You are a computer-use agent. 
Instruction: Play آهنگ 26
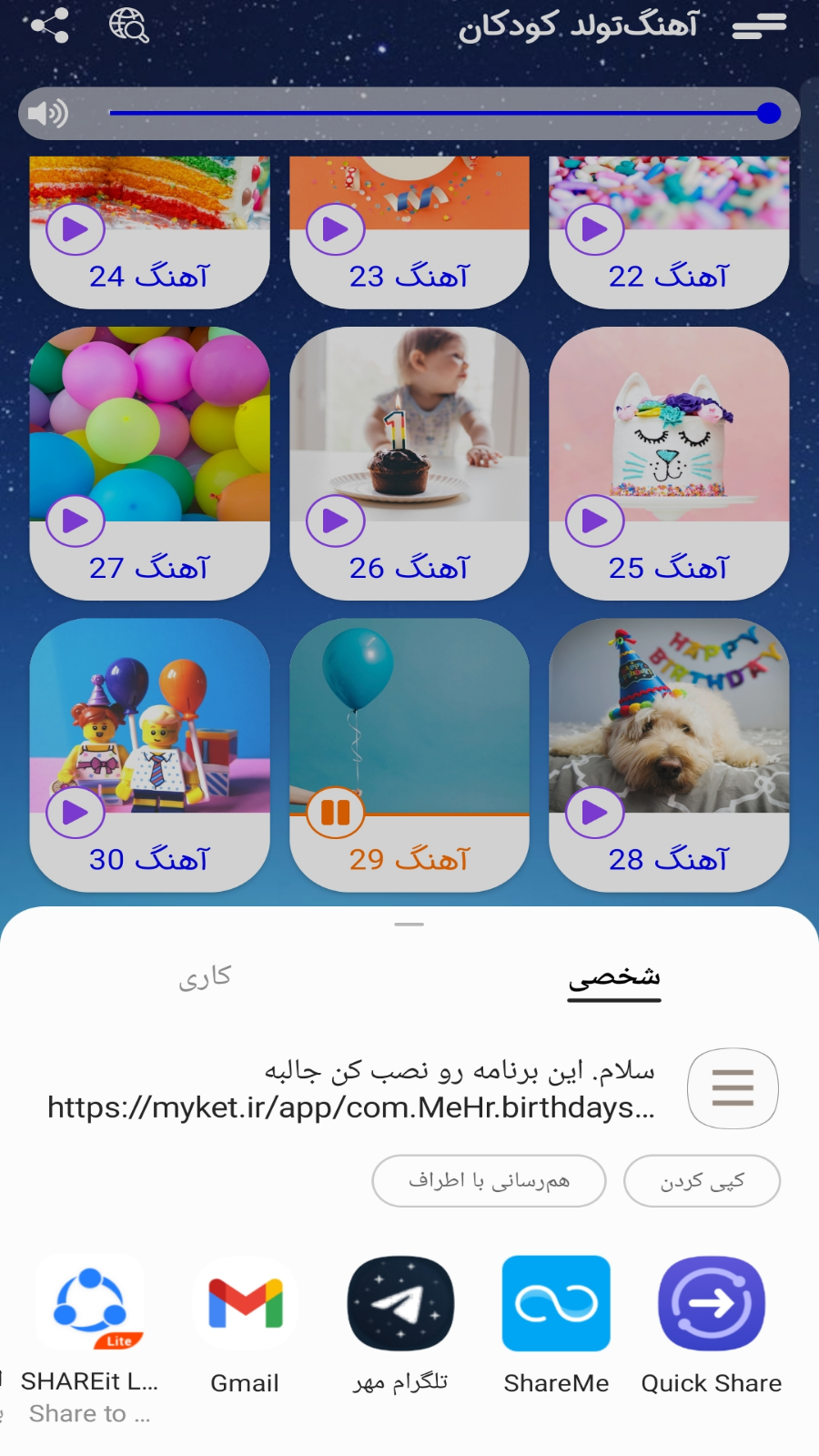(x=335, y=521)
